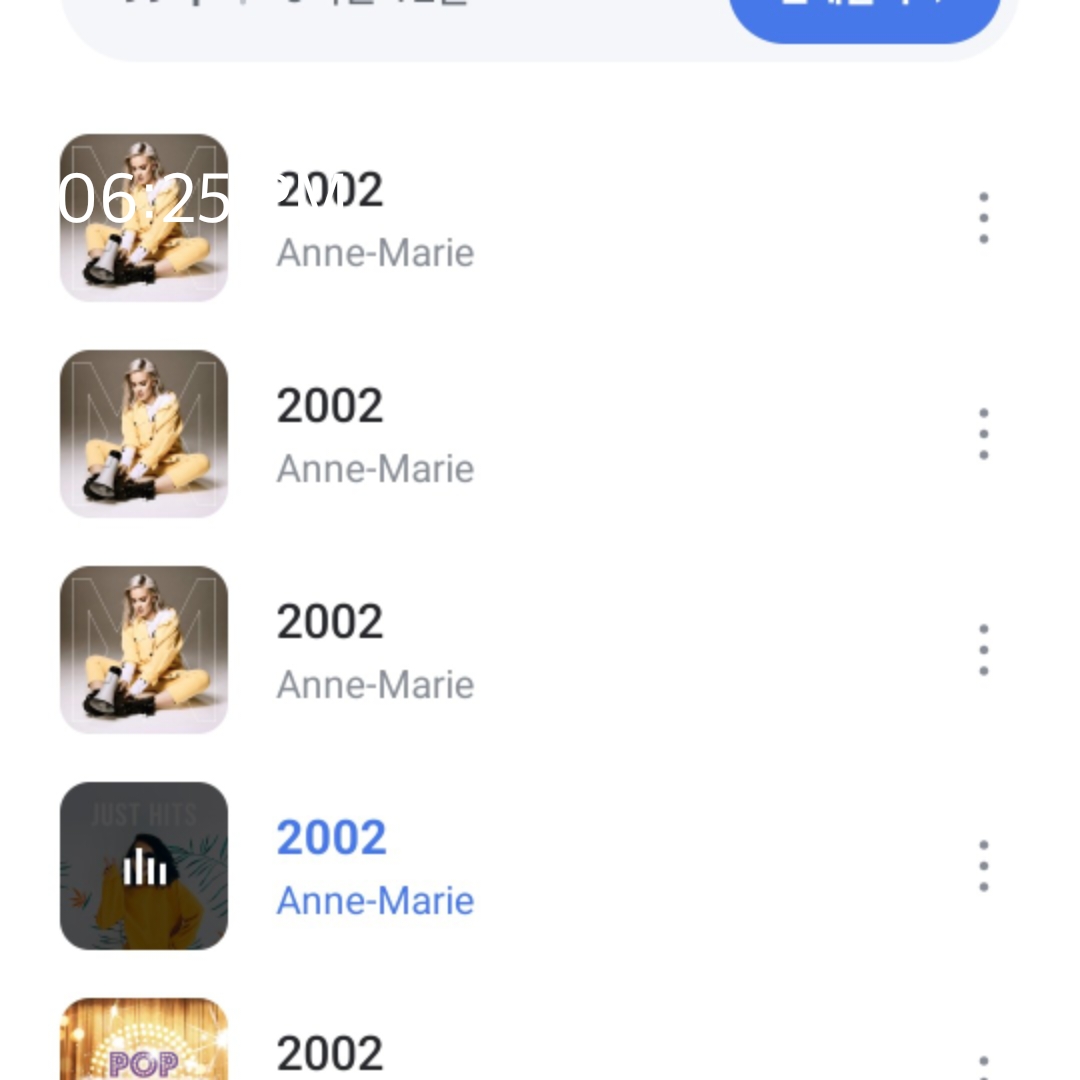Play the 2002 track with the POP cover
The image size is (1080, 1080).
pyautogui.click(x=329, y=1052)
